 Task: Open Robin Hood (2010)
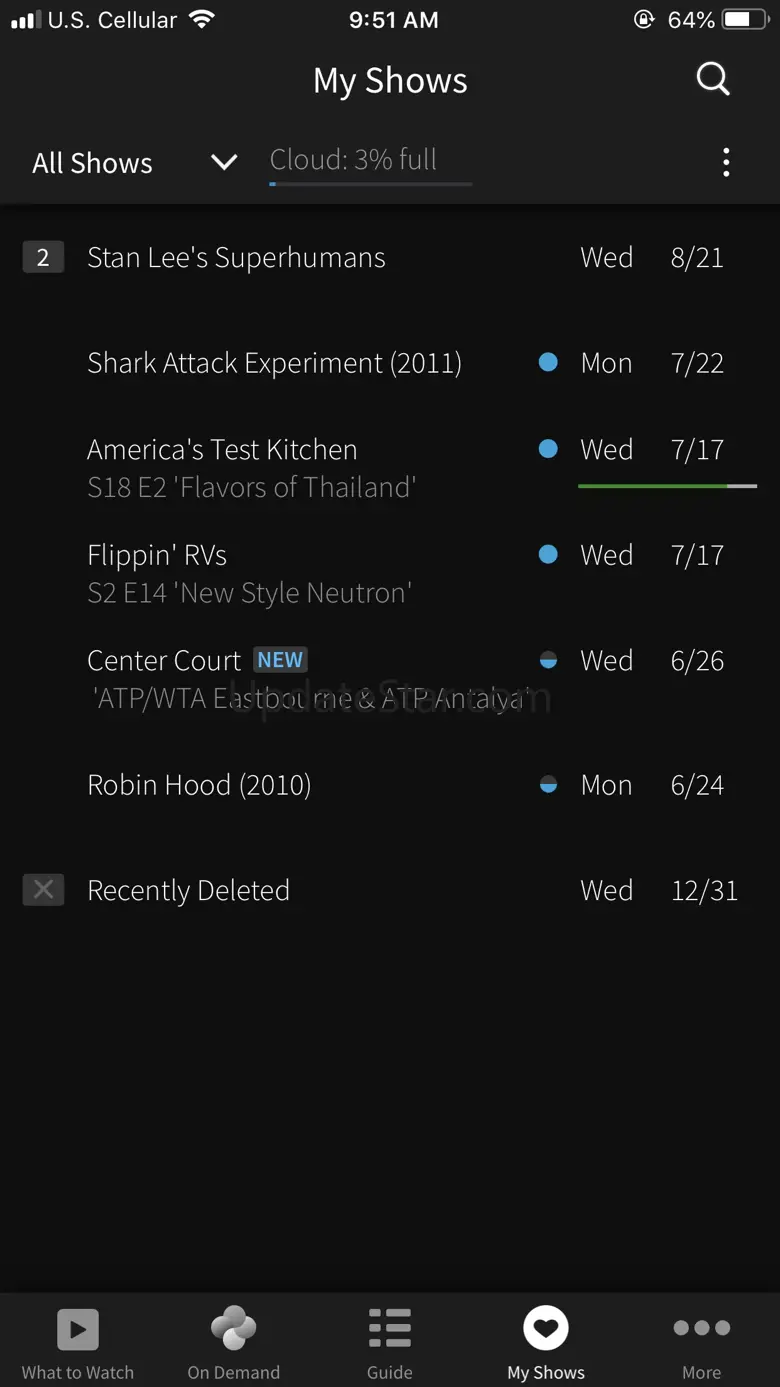coord(390,785)
